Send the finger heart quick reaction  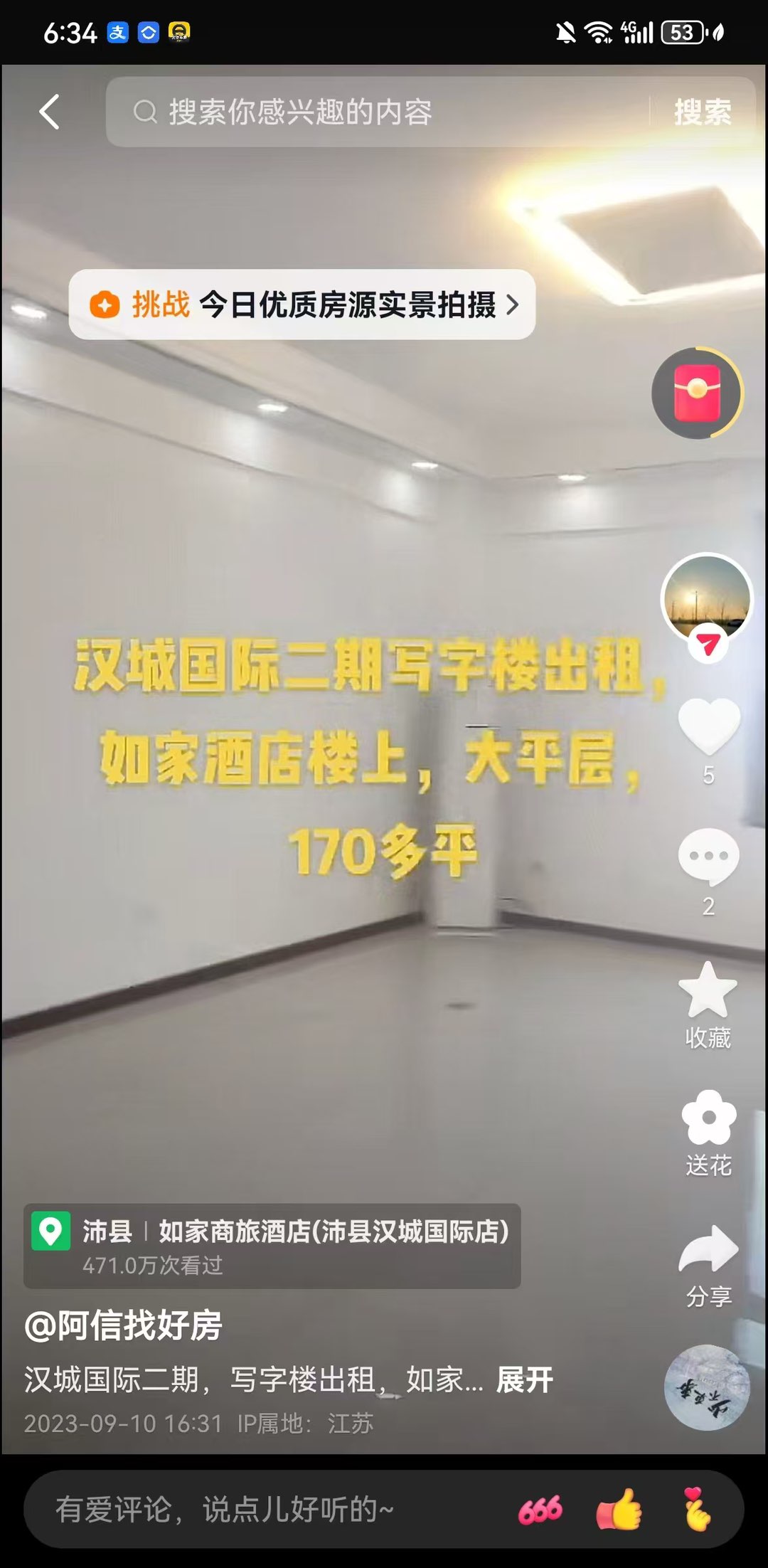[697, 1509]
